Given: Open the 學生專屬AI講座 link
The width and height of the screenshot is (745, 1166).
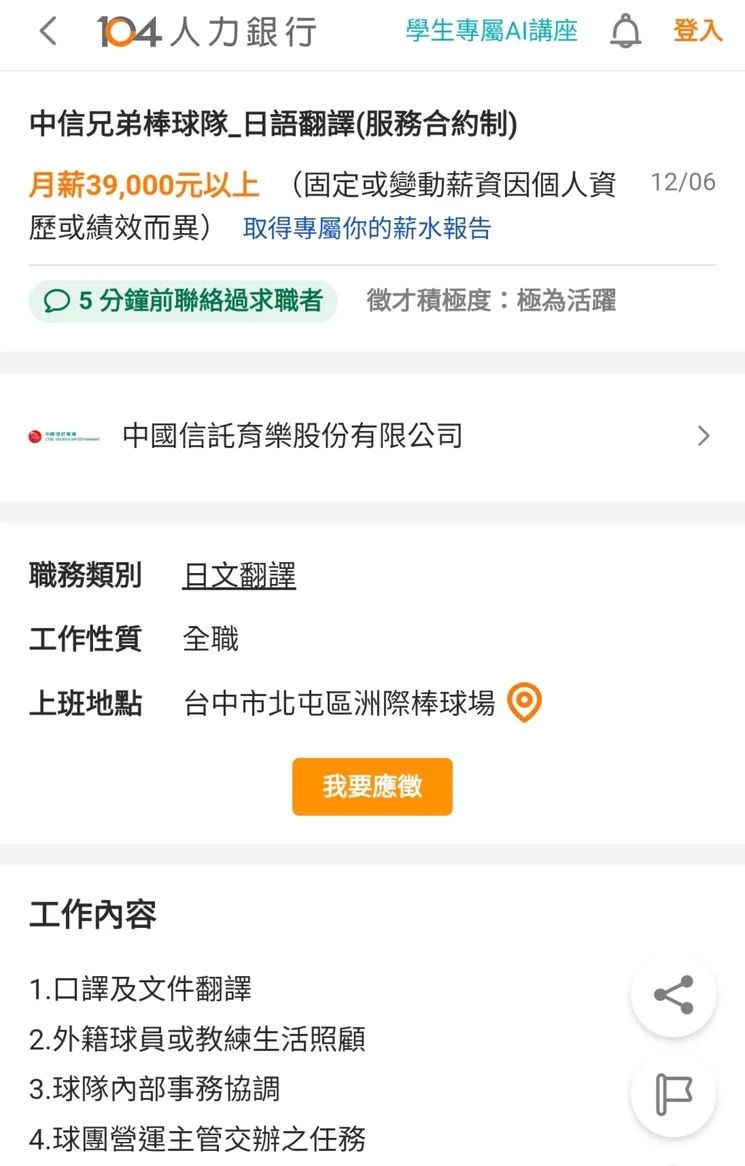Looking at the screenshot, I should coord(491,31).
